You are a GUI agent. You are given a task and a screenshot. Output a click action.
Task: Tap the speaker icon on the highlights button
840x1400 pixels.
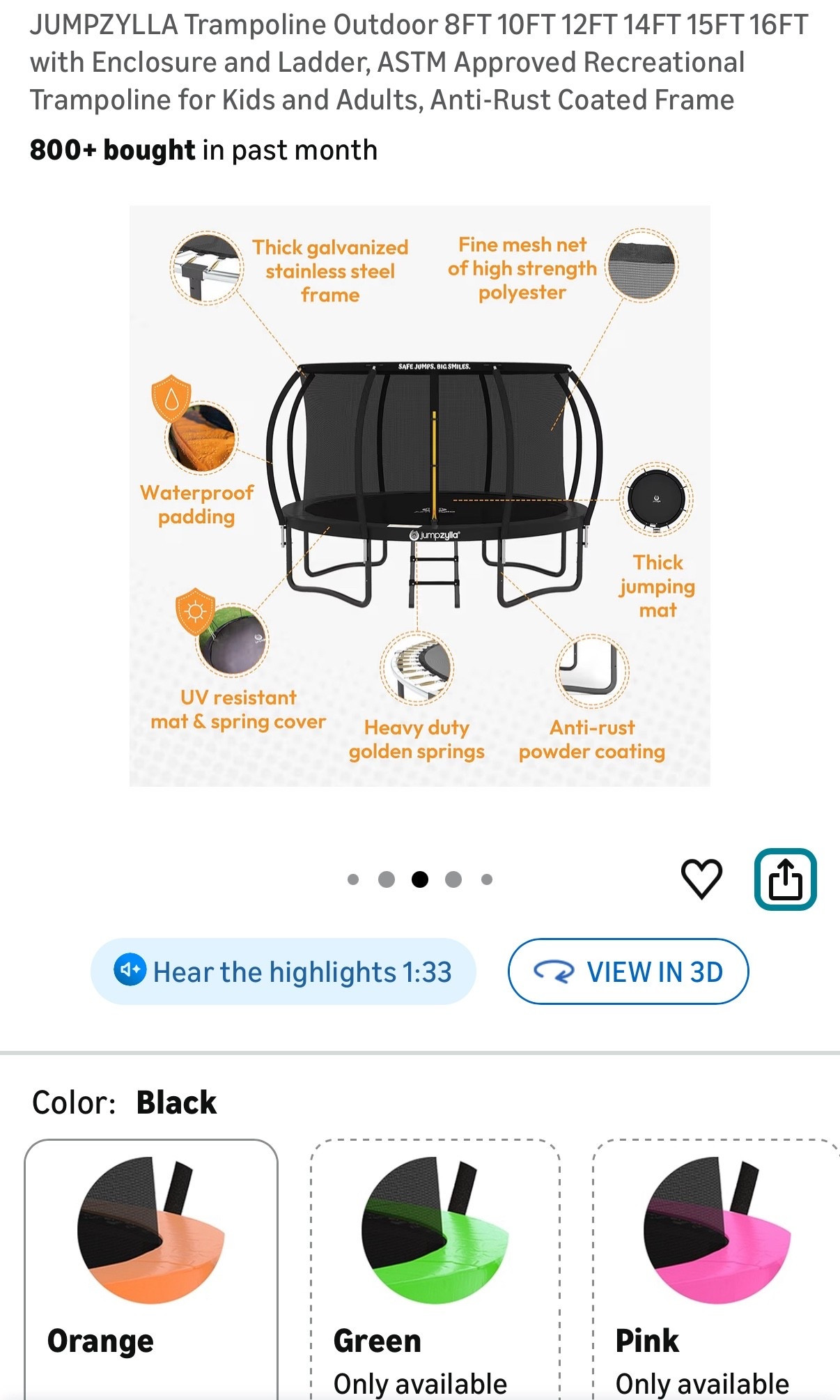coord(128,971)
